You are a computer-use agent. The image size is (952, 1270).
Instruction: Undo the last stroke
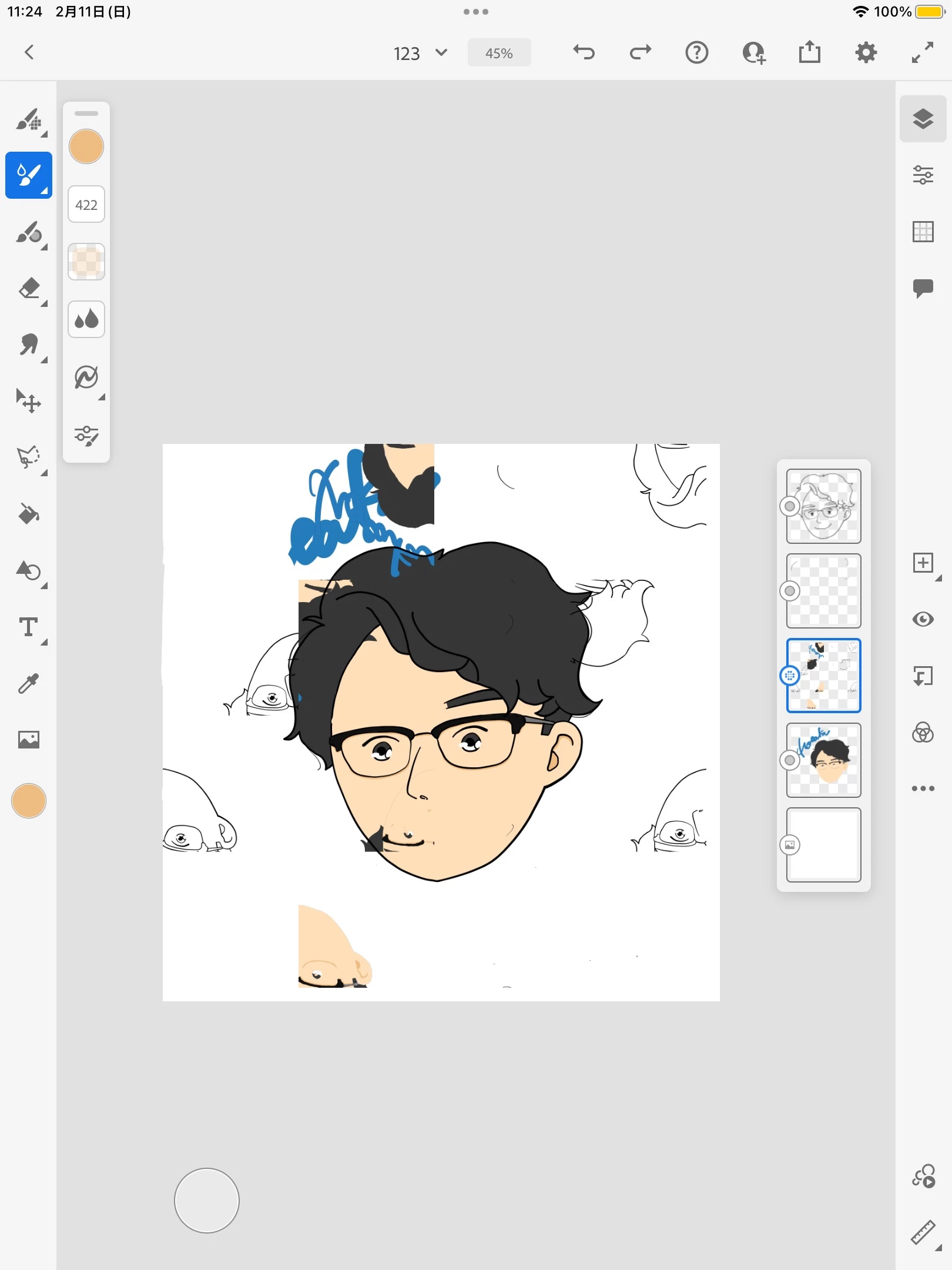click(x=584, y=52)
